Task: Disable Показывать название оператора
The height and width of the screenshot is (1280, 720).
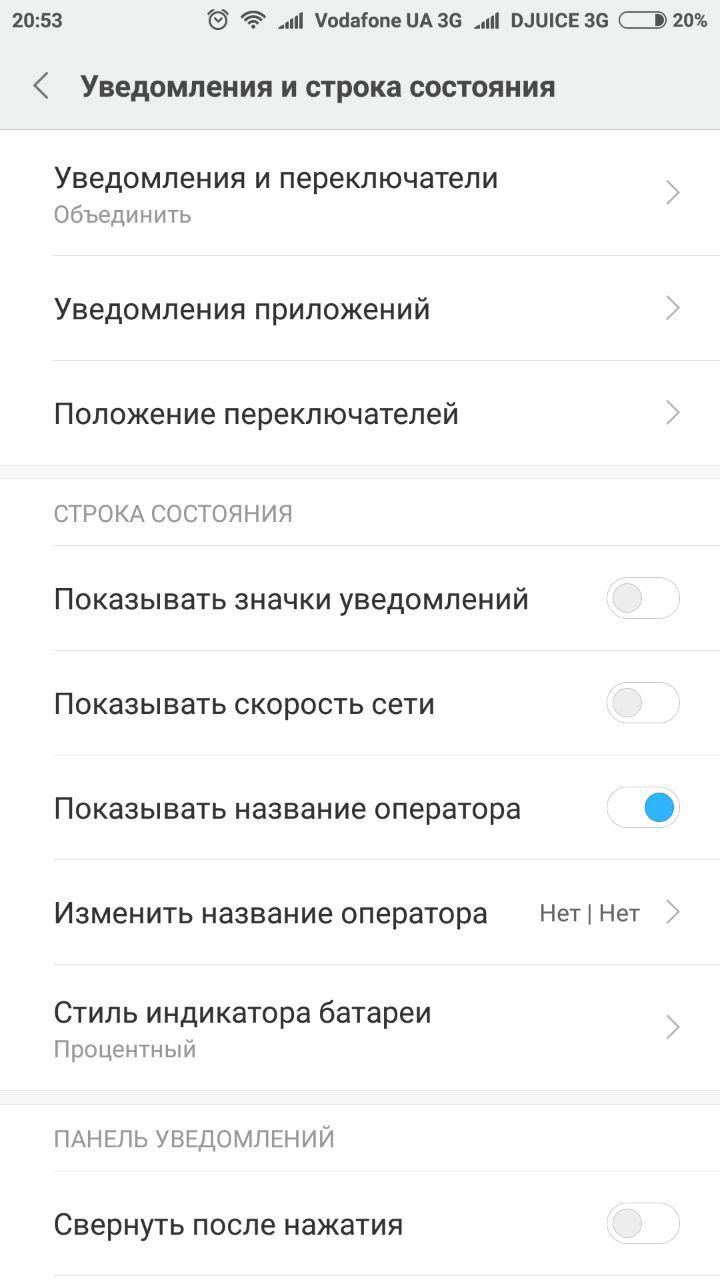Action: tap(643, 807)
